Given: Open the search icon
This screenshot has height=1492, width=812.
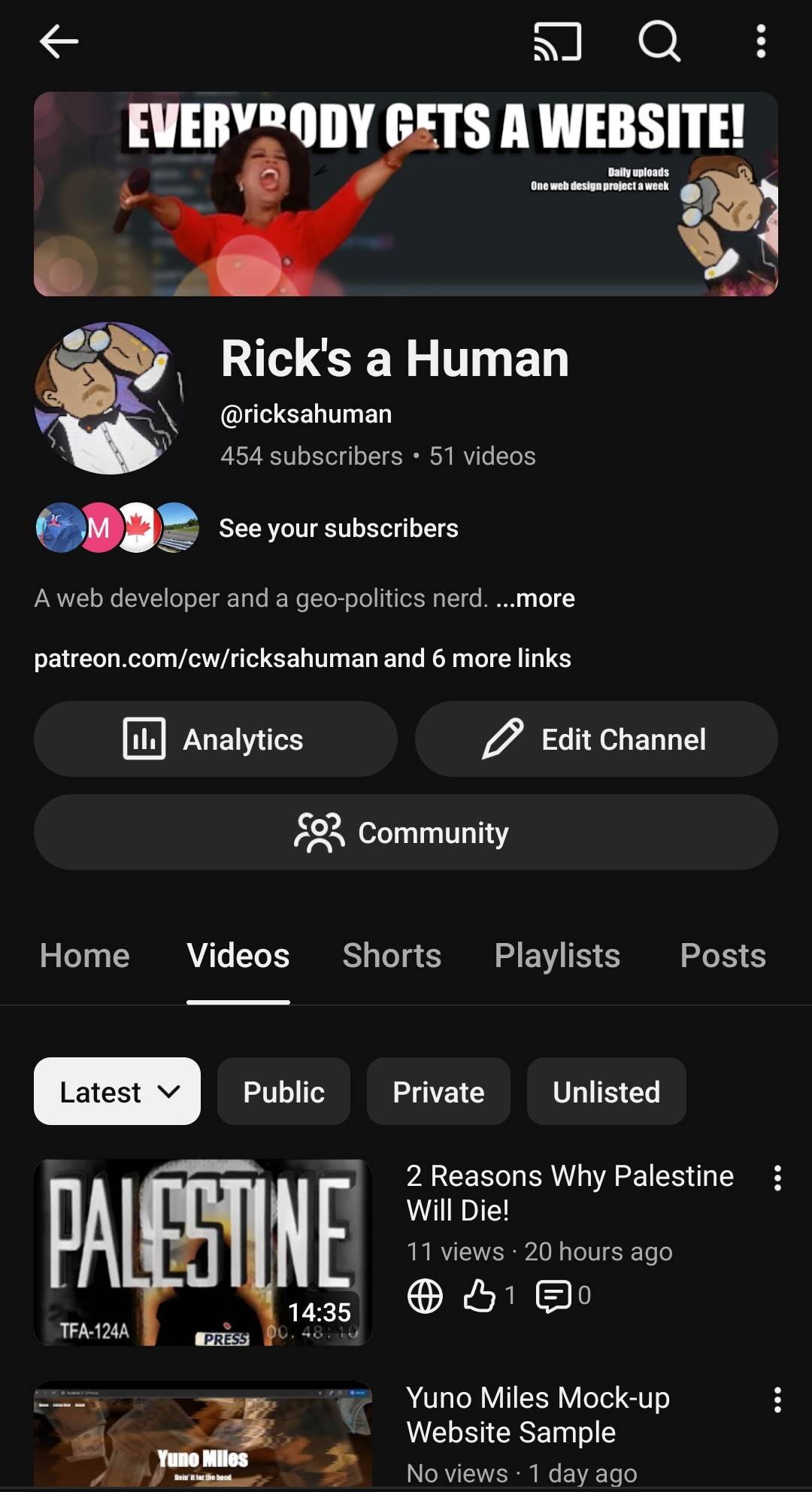Looking at the screenshot, I should (659, 41).
